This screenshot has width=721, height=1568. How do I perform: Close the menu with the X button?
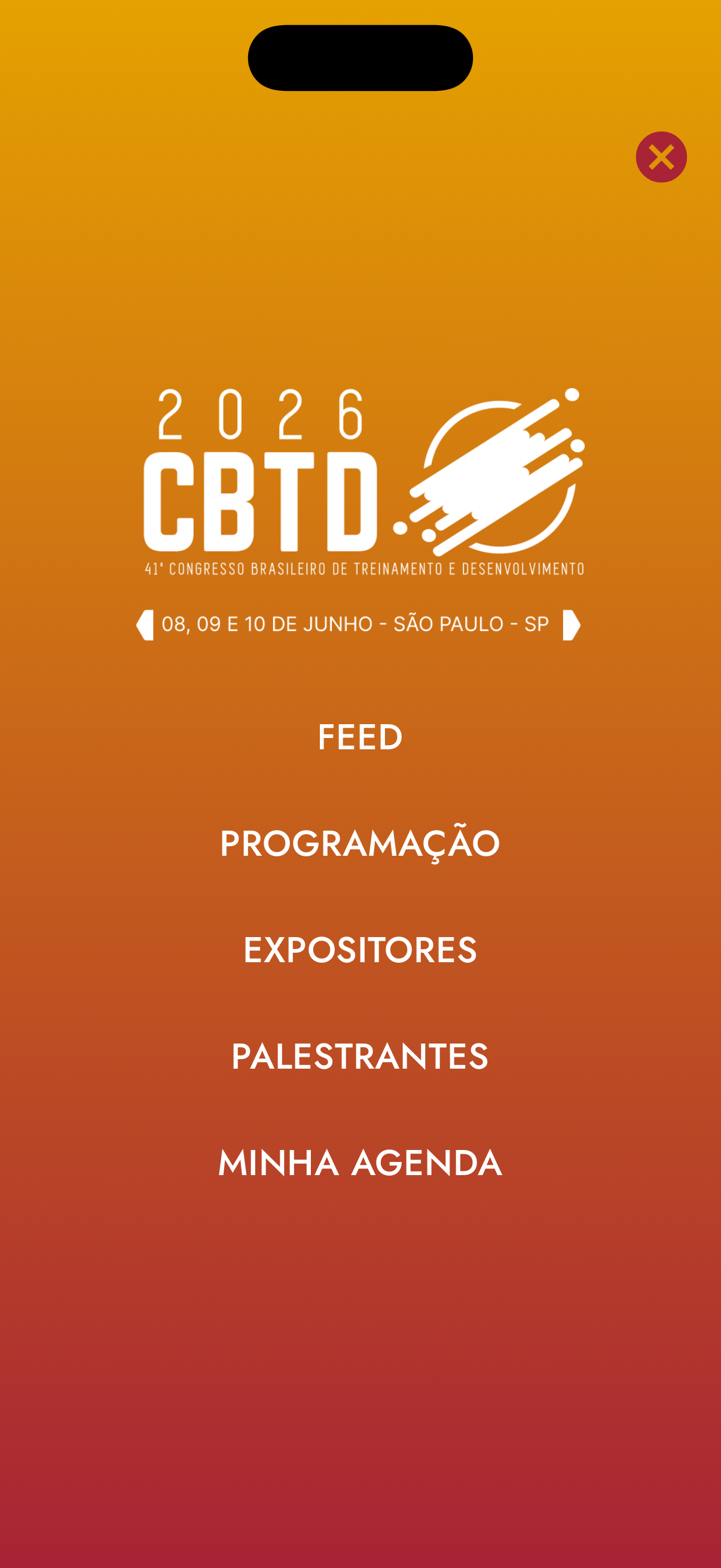click(661, 157)
